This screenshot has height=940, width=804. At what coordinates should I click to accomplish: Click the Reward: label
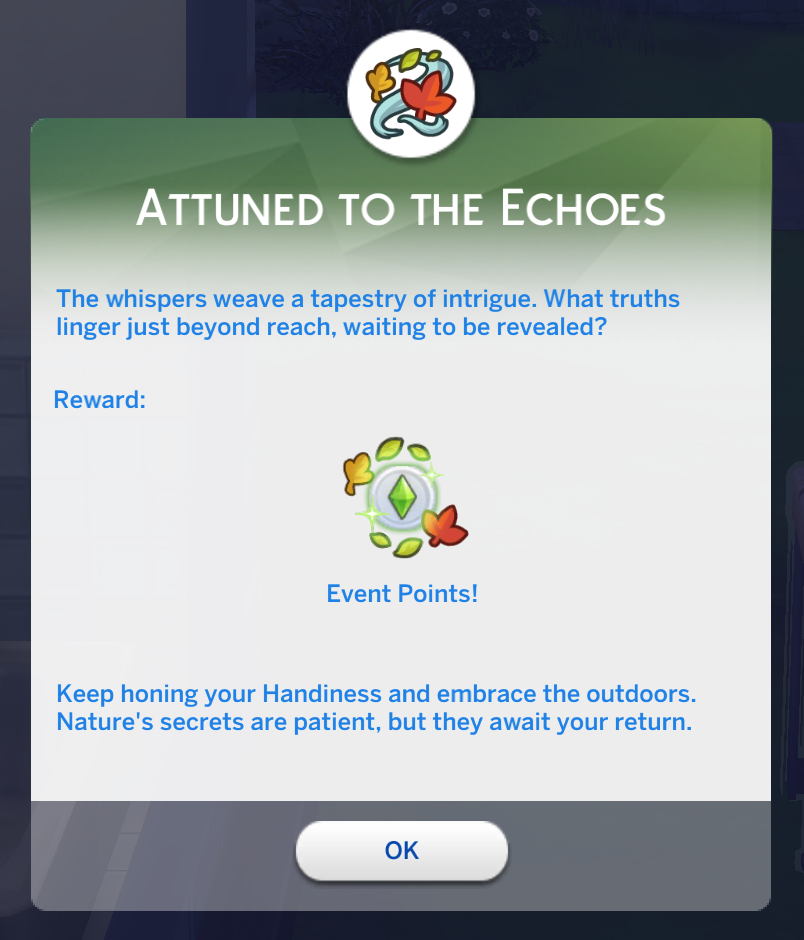coord(98,400)
